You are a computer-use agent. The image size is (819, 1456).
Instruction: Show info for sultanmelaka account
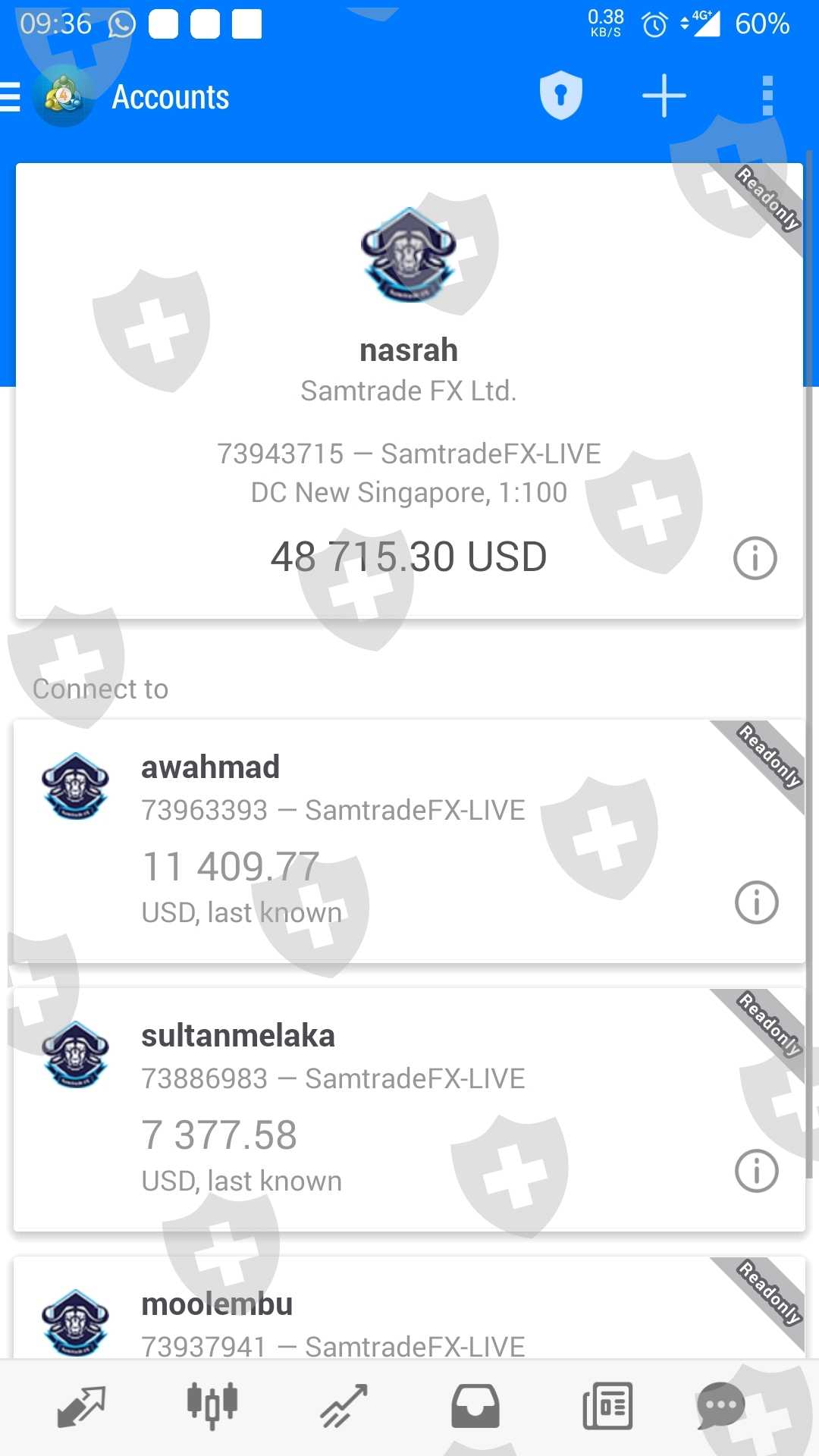click(x=756, y=1171)
